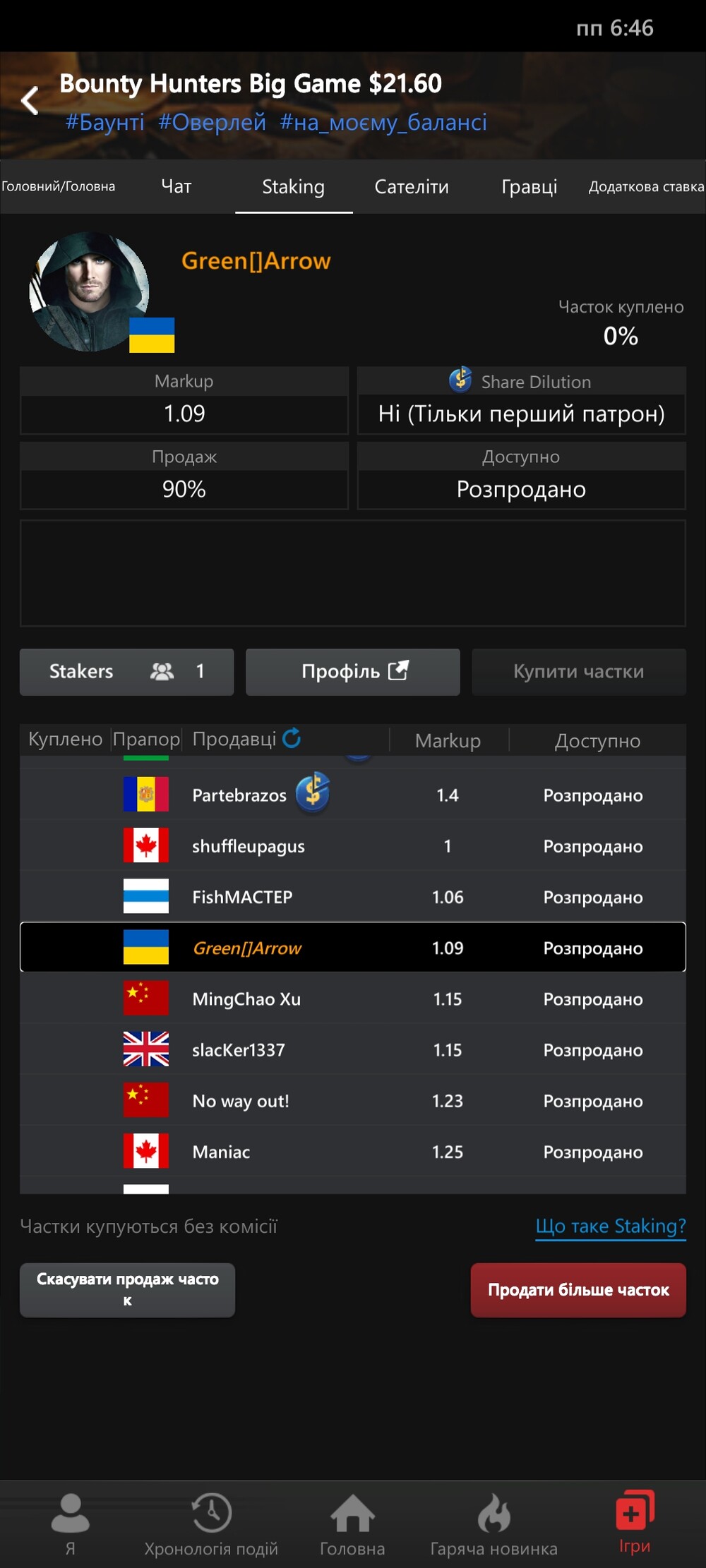Go back with the top-left arrow
706x1568 pixels.
point(30,101)
